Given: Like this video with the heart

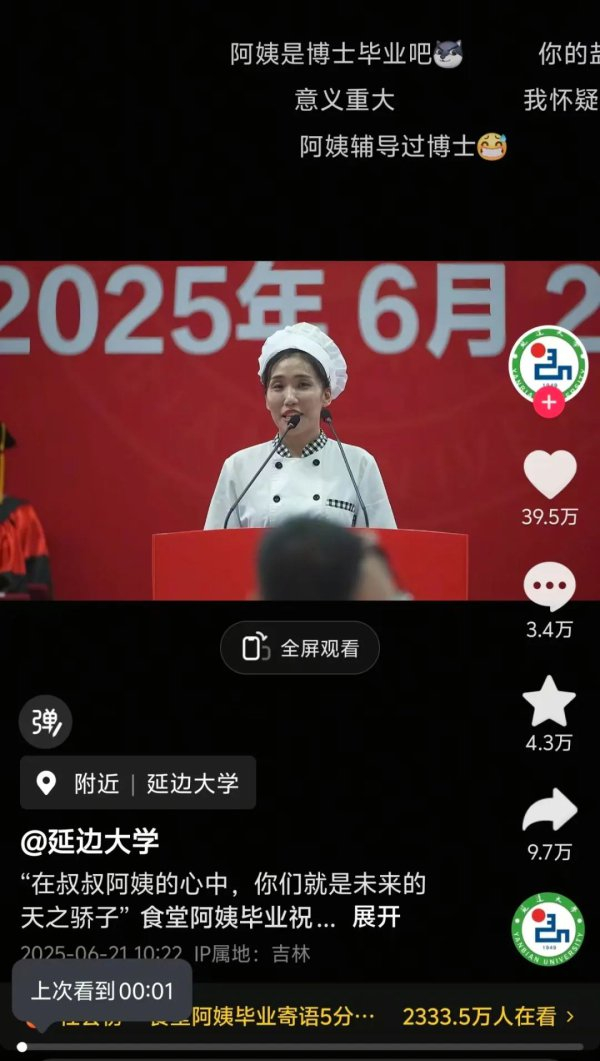Looking at the screenshot, I should point(549,475).
